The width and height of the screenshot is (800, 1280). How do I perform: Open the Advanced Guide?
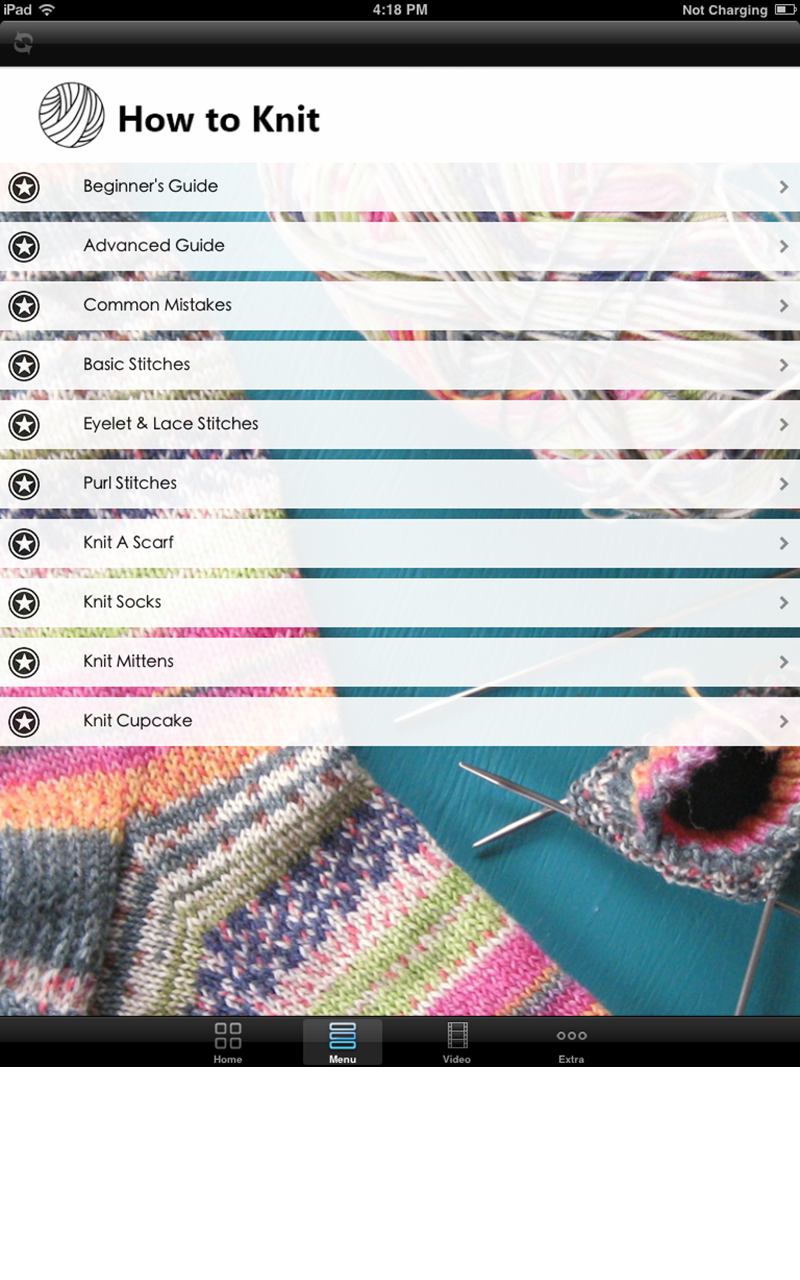click(400, 246)
